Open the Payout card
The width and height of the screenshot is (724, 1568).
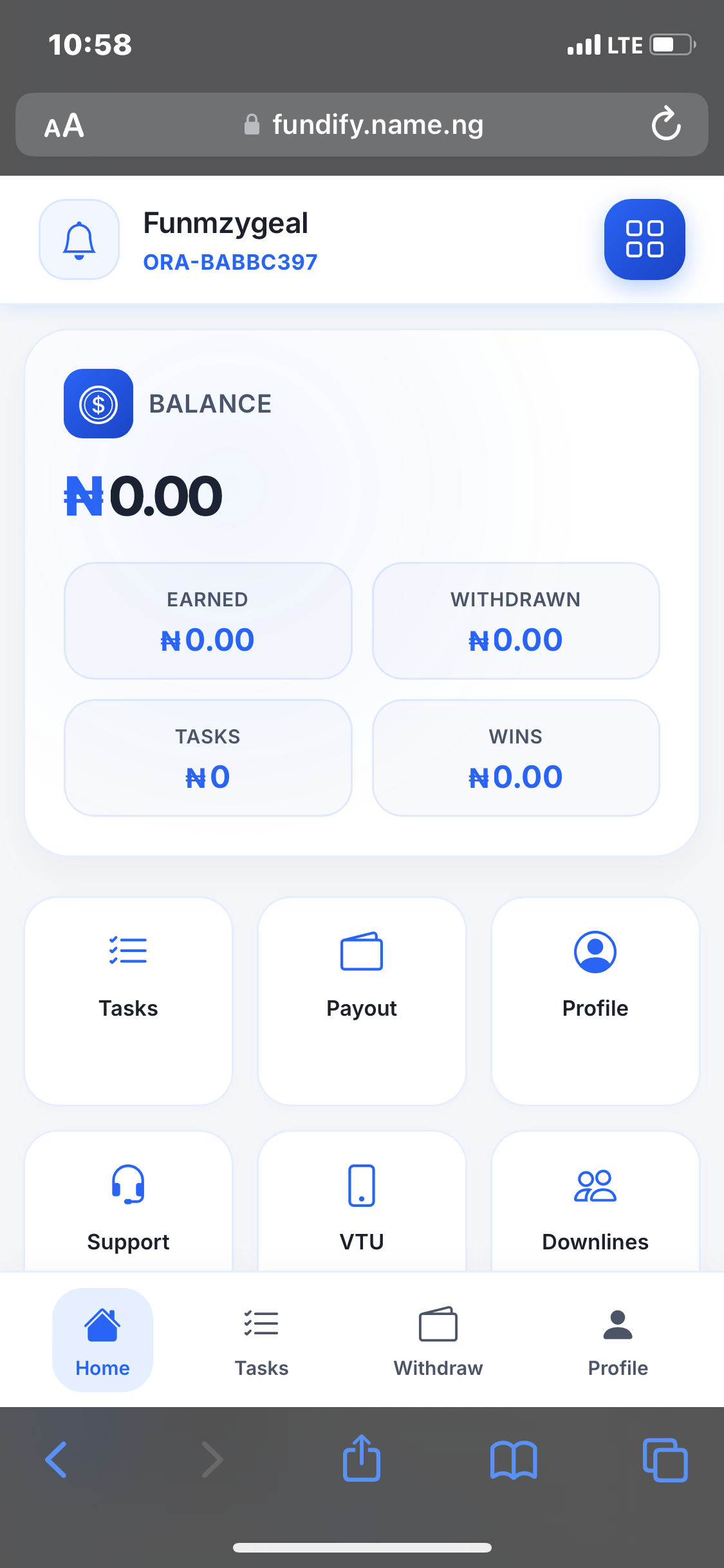click(x=362, y=1000)
